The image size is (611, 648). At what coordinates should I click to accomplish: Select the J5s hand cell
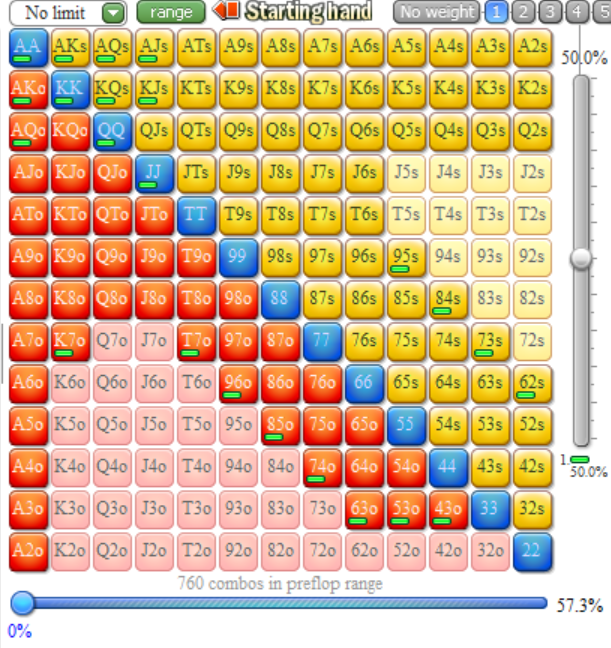point(405,173)
